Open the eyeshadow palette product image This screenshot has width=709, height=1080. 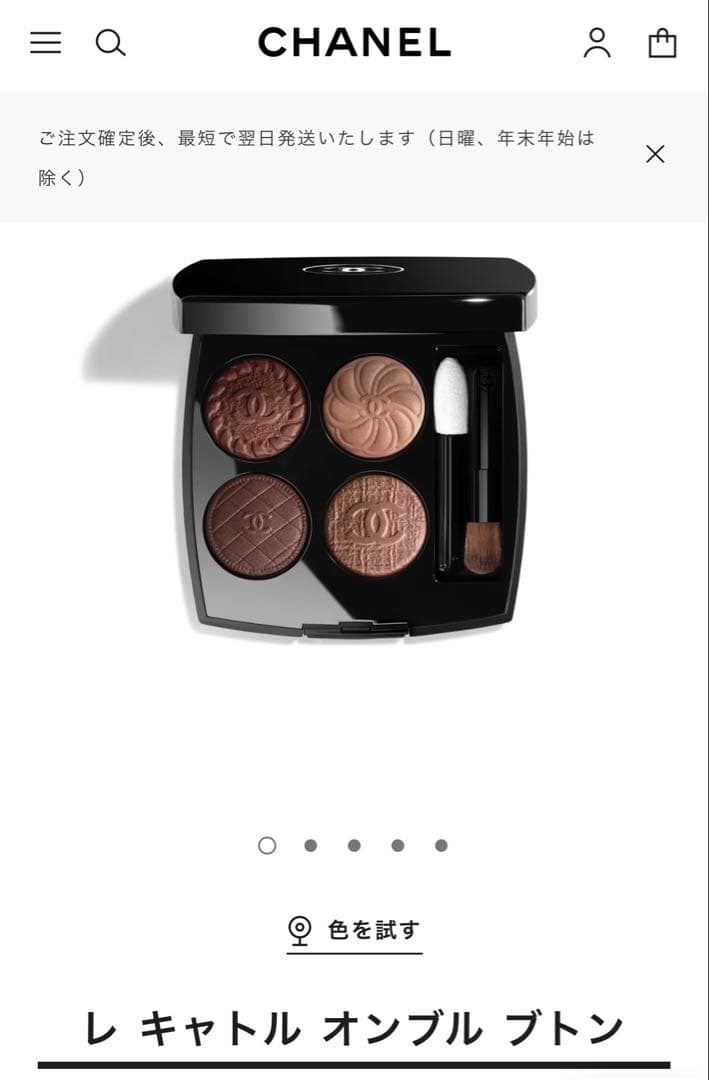tap(354, 448)
